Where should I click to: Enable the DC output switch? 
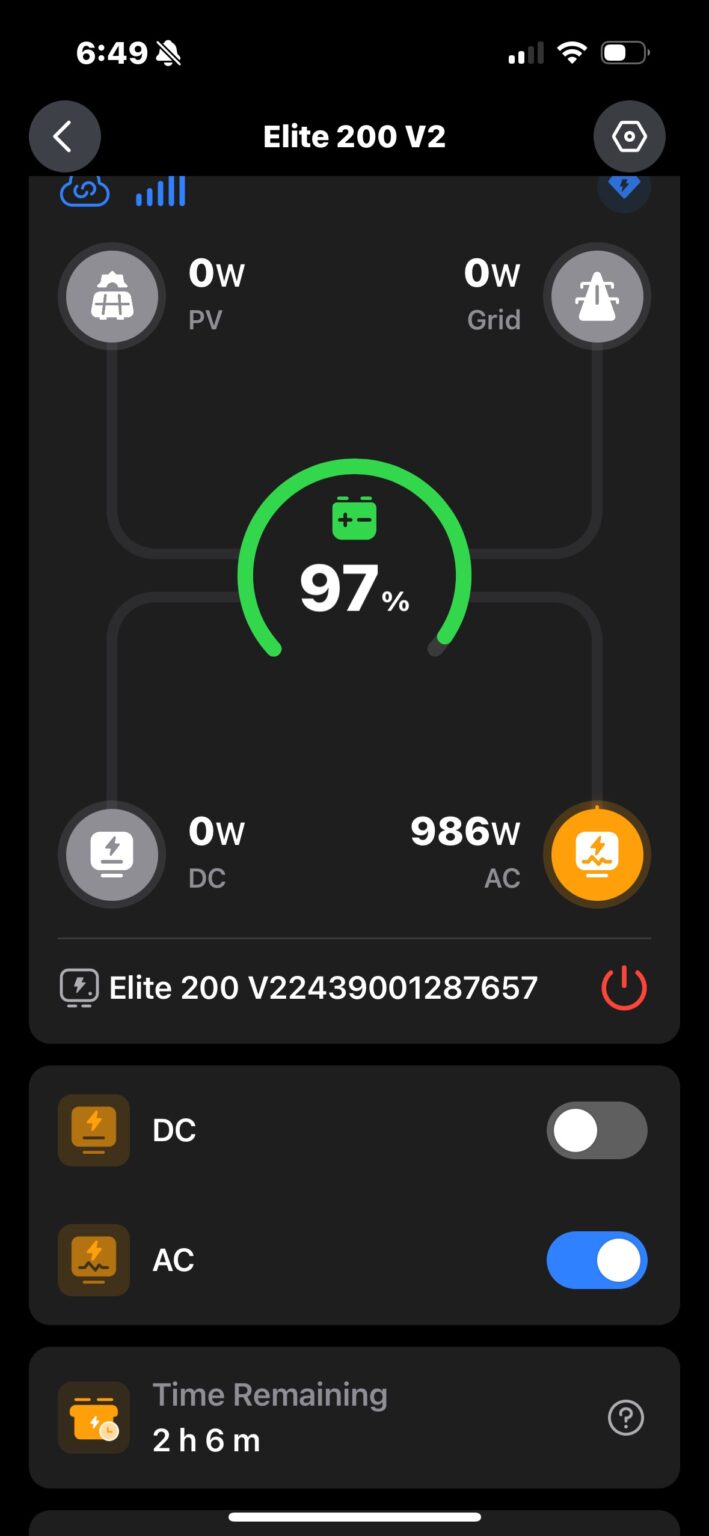(x=597, y=1130)
